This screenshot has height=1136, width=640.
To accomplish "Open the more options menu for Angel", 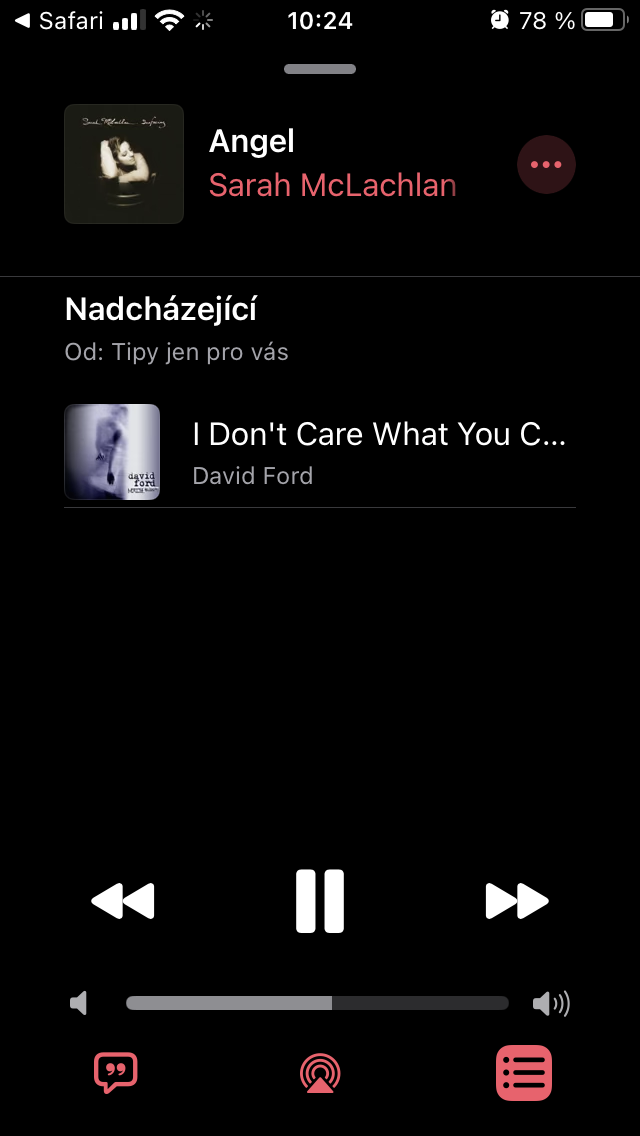I will point(546,165).
